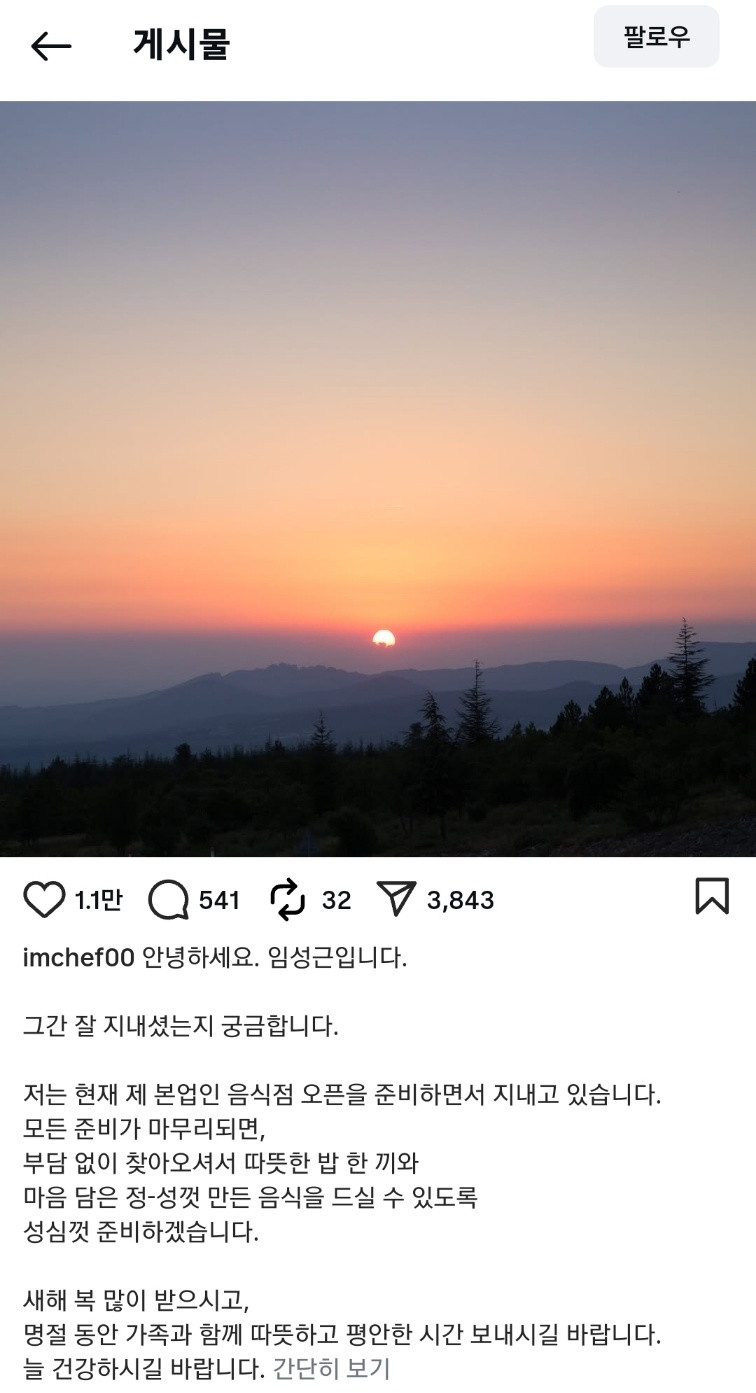756x1393 pixels.
Task: Bookmark this post
Action: point(711,896)
